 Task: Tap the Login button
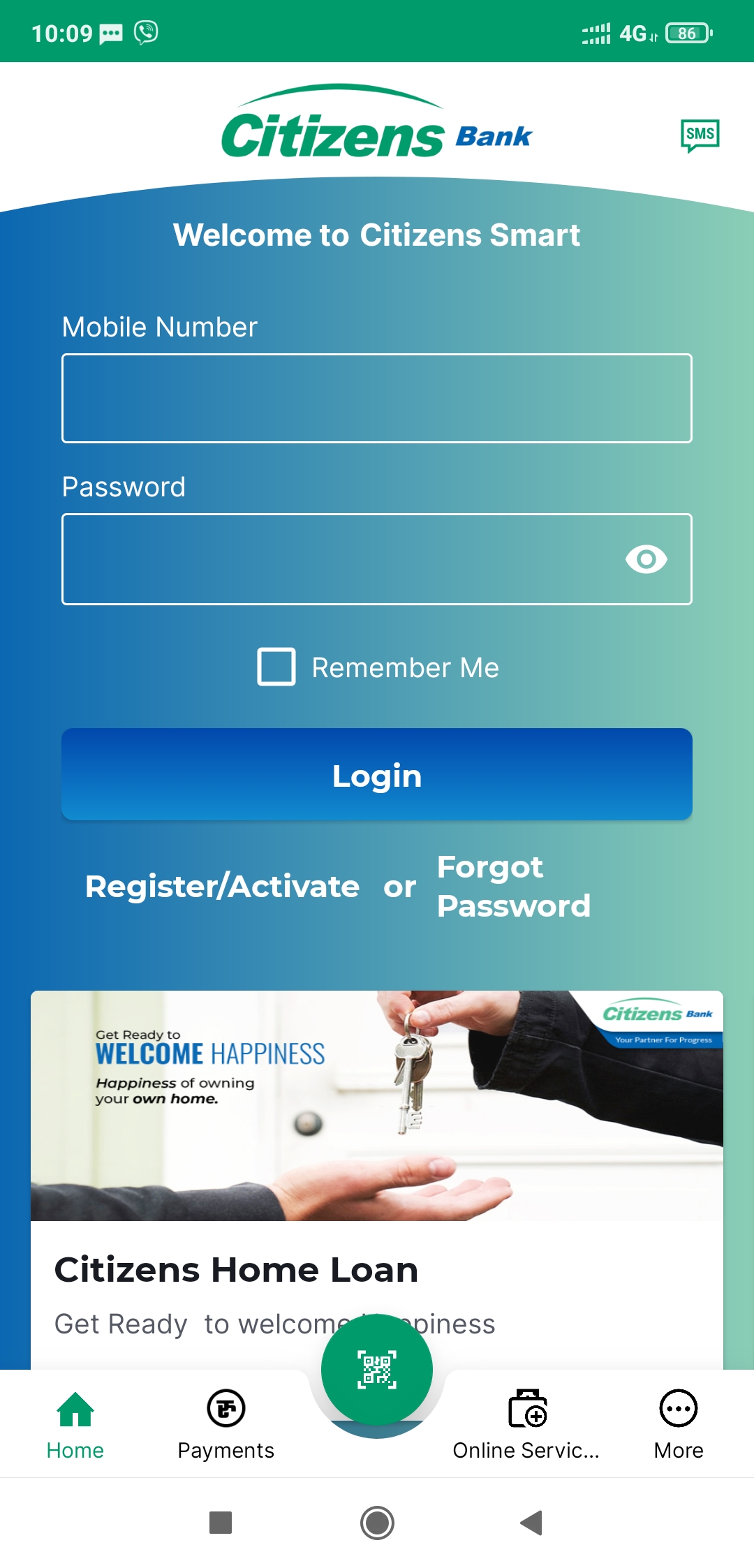click(x=377, y=774)
